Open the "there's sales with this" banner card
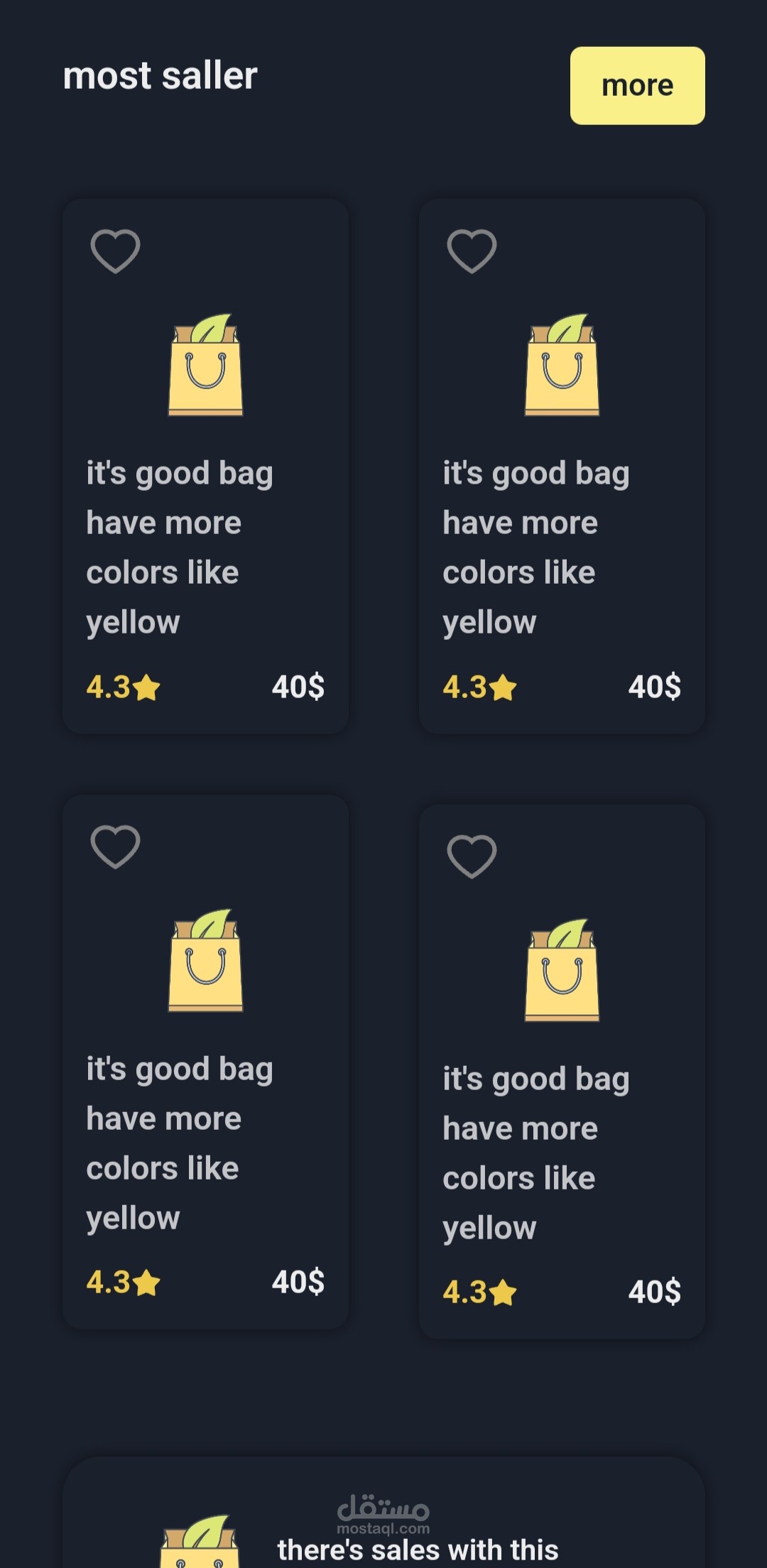Viewport: 767px width, 1568px height. [383, 1513]
